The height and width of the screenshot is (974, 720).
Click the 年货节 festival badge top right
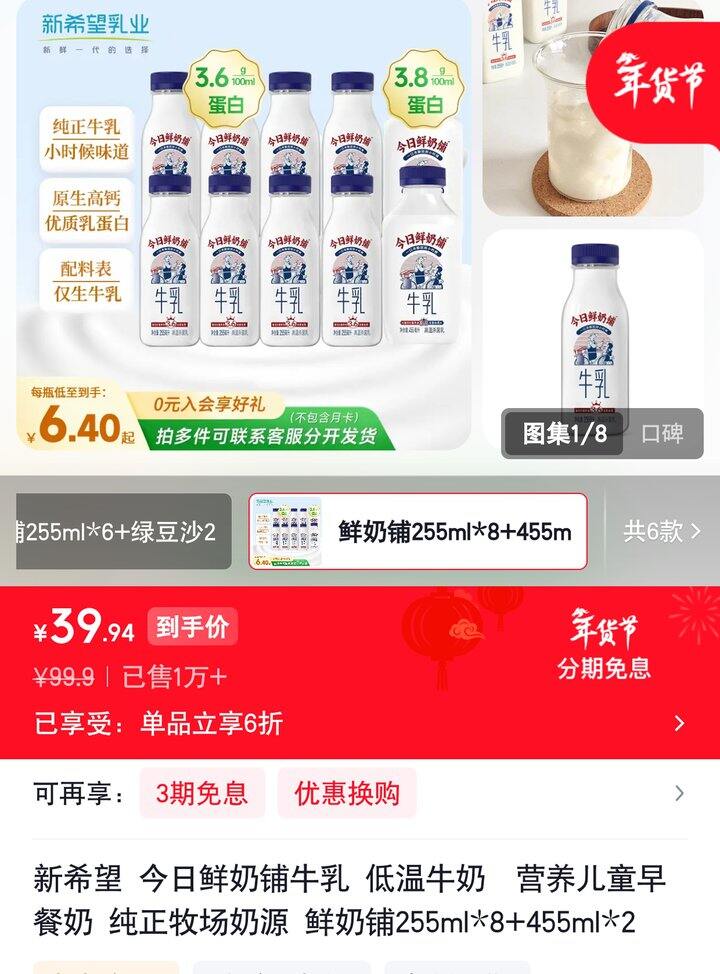pyautogui.click(x=660, y=70)
